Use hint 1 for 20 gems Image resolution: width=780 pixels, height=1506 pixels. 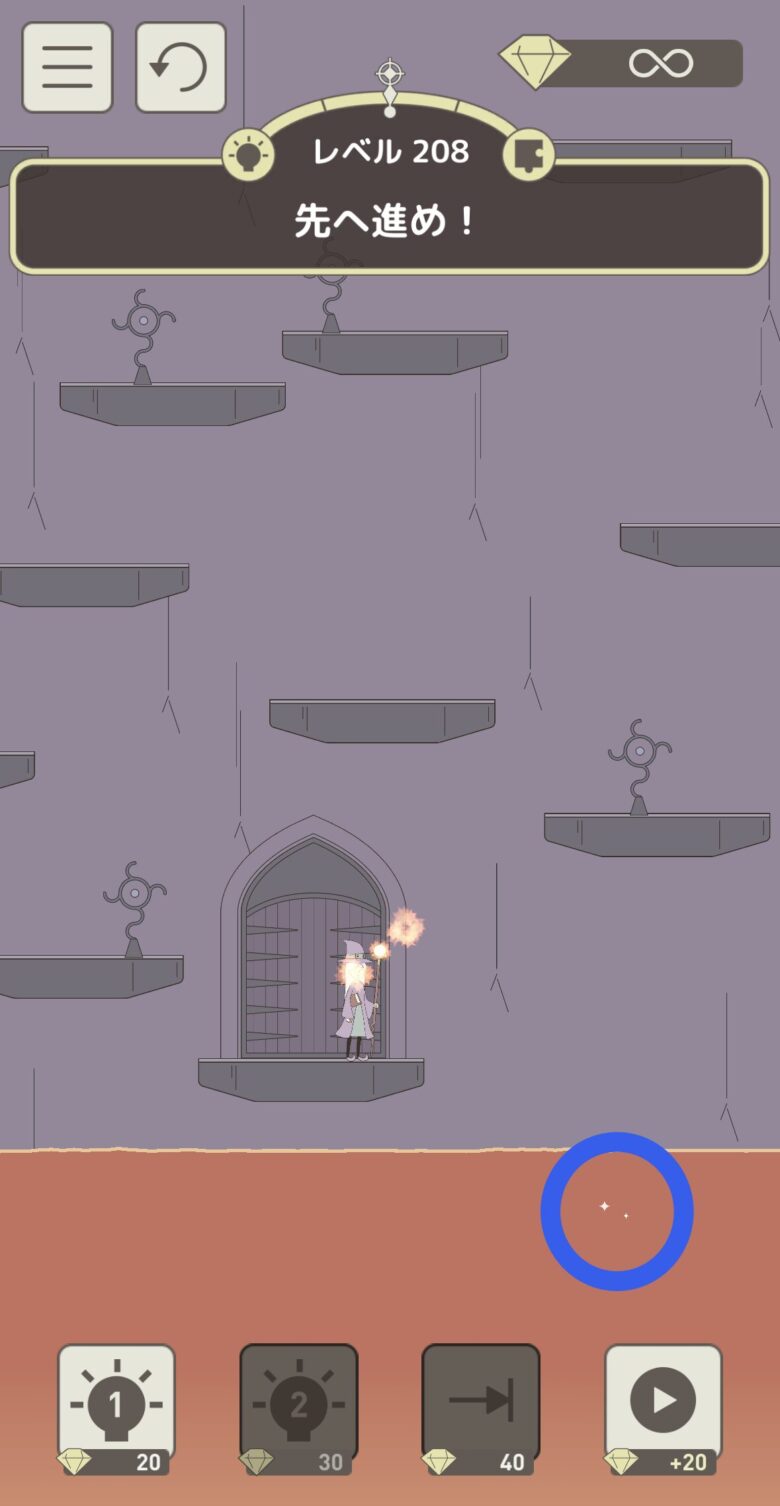click(x=116, y=1405)
